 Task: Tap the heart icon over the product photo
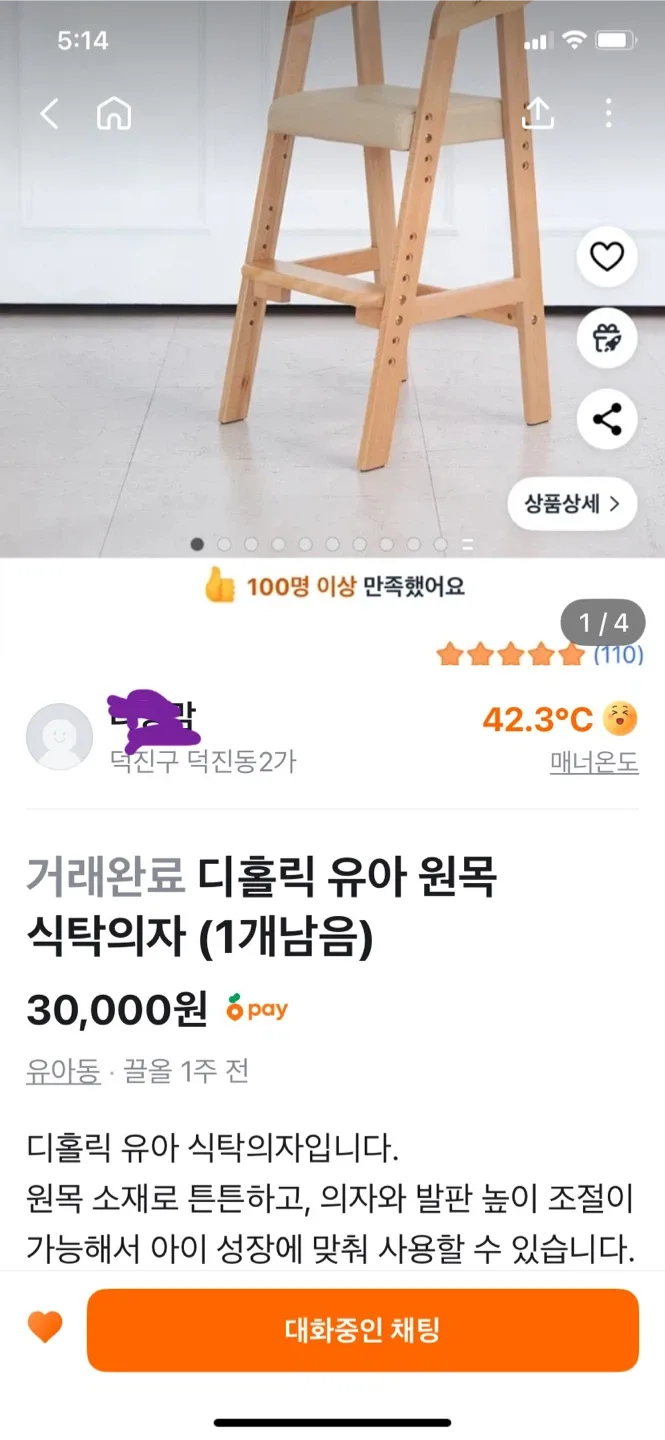607,258
